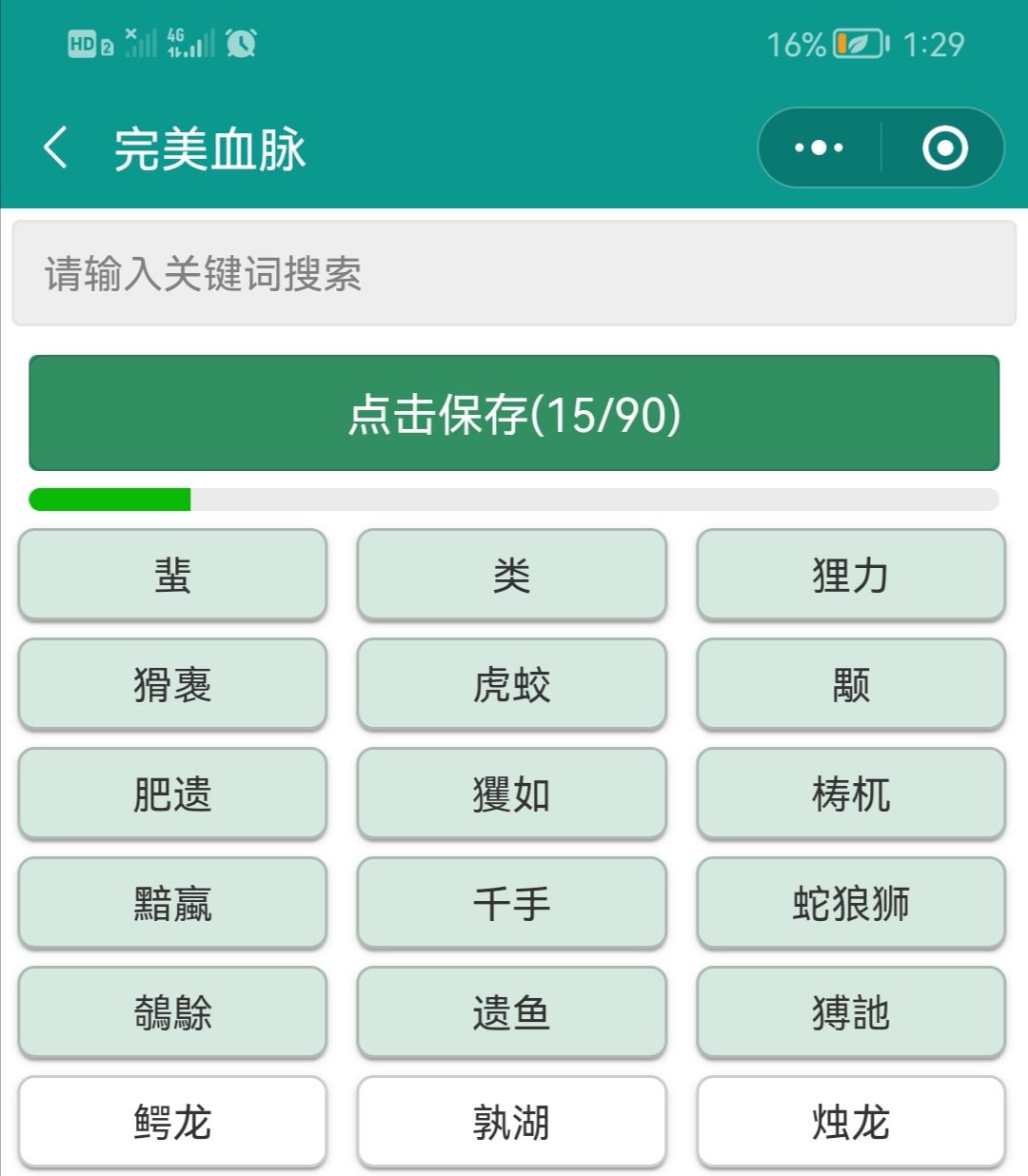The image size is (1028, 1176).
Task: Click the back arrow to exit 完美血脉
Action: [54, 147]
